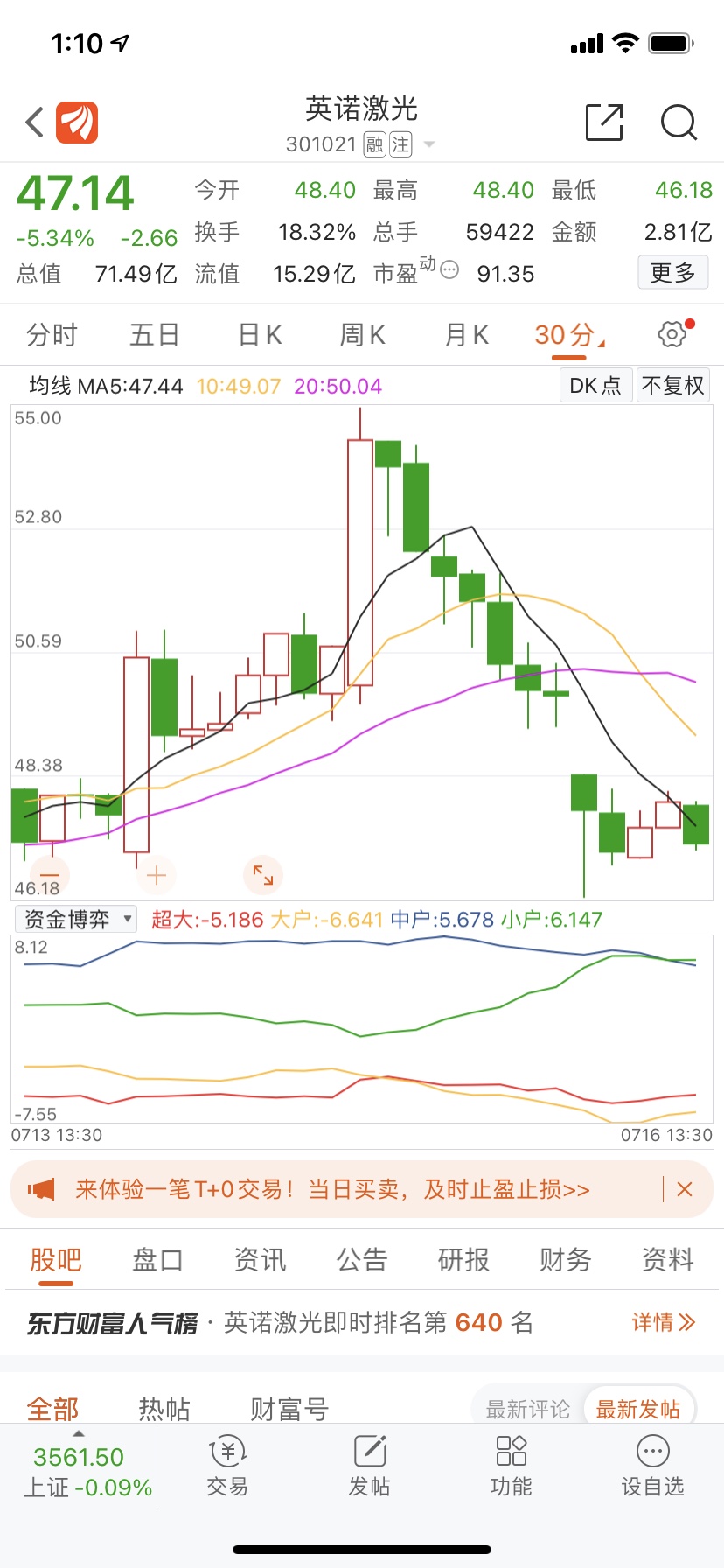Image resolution: width=724 pixels, height=1568 pixels.
Task: Tap 设自选 to manage watchlist
Action: 652,1468
